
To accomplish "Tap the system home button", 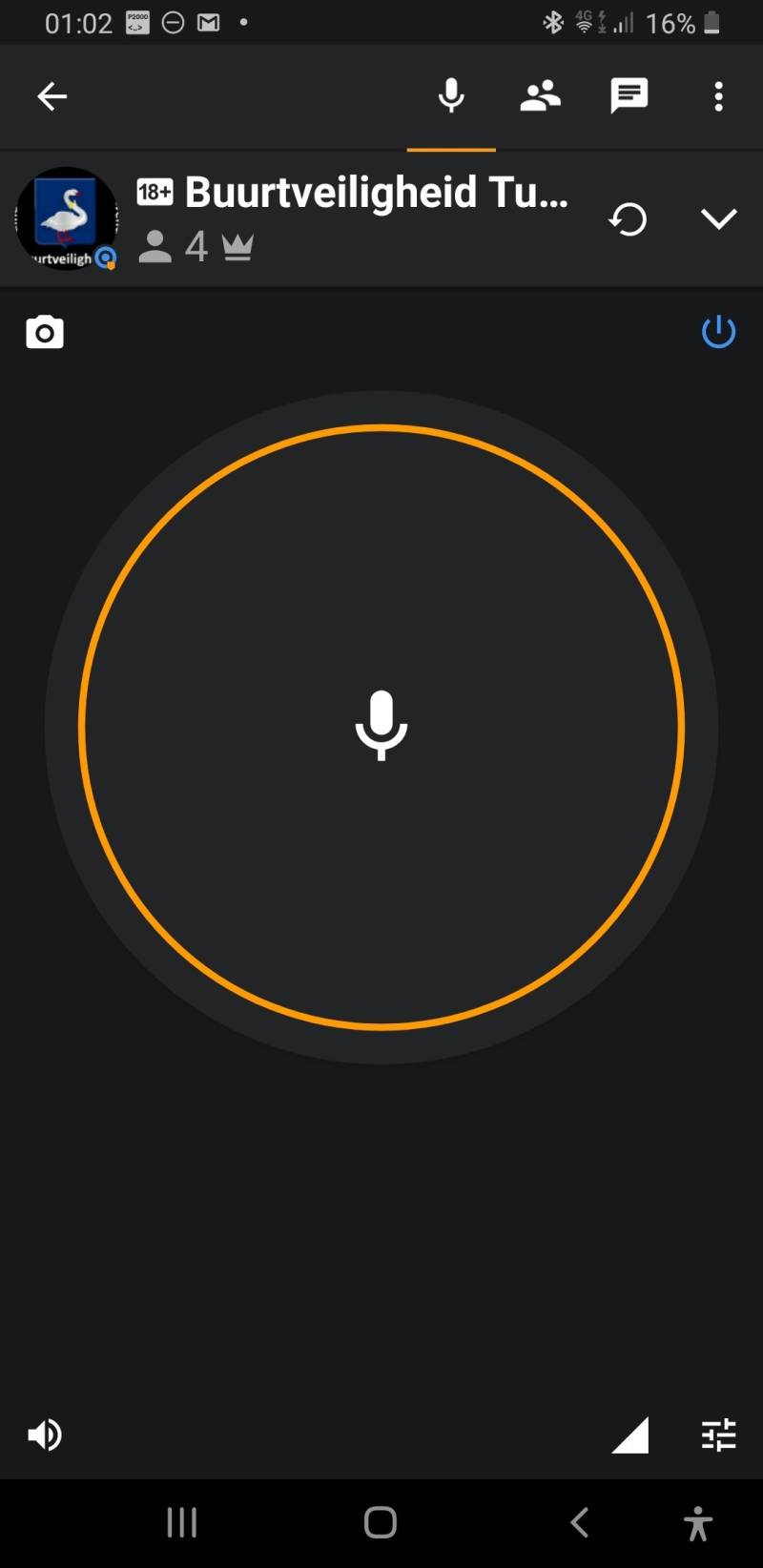I will pyautogui.click(x=381, y=1522).
